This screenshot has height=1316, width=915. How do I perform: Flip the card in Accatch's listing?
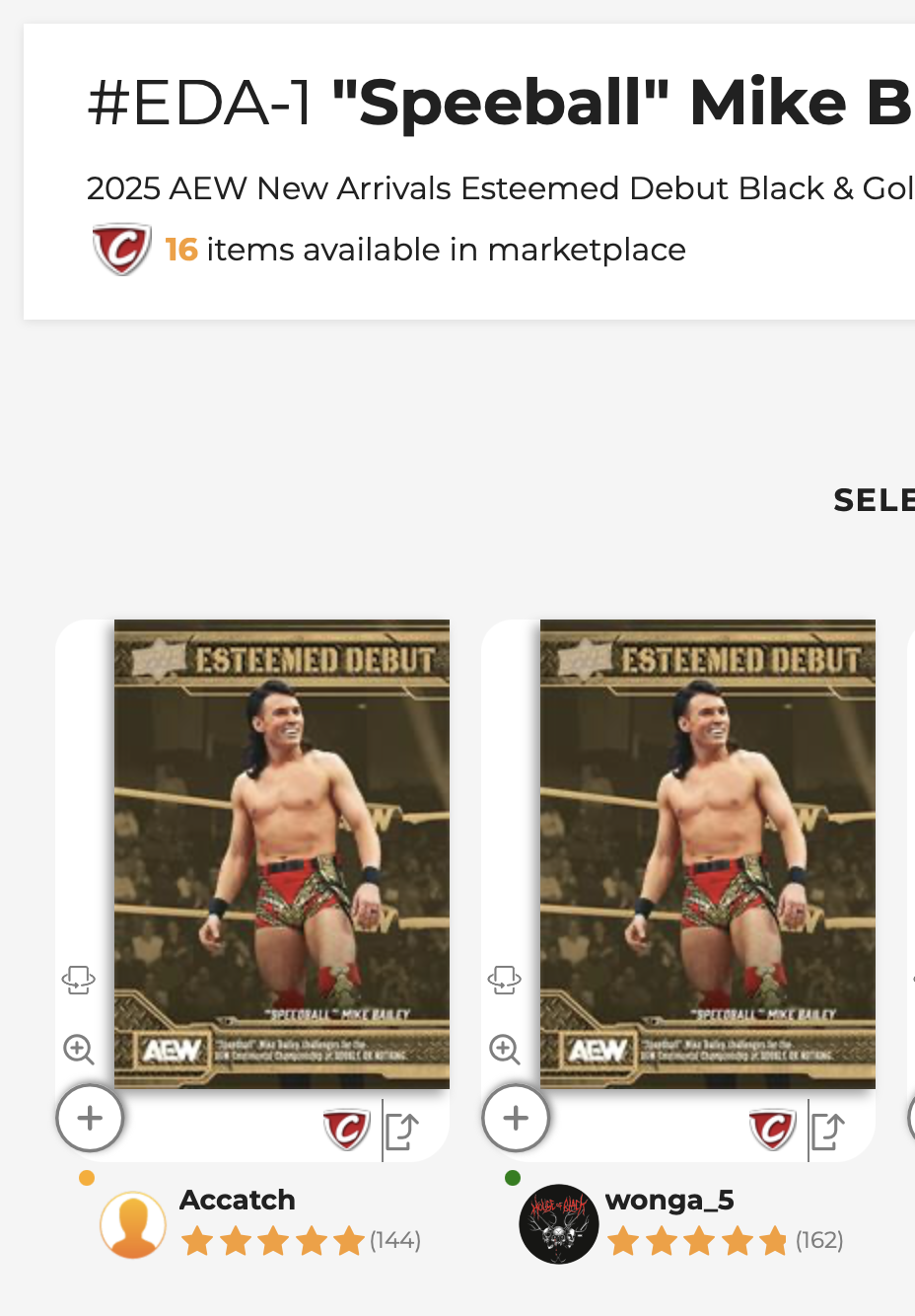coord(79,980)
